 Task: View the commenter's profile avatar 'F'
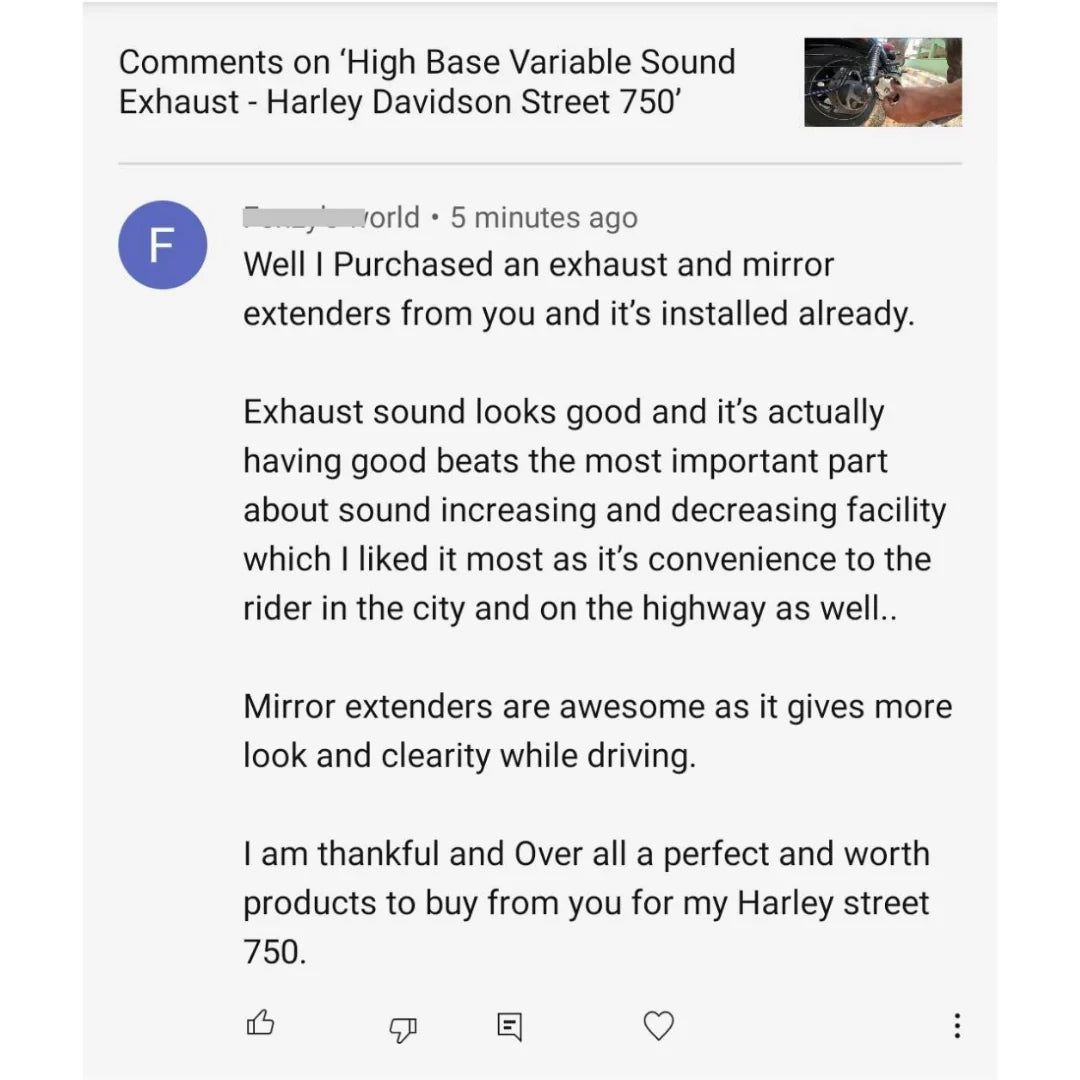(163, 245)
